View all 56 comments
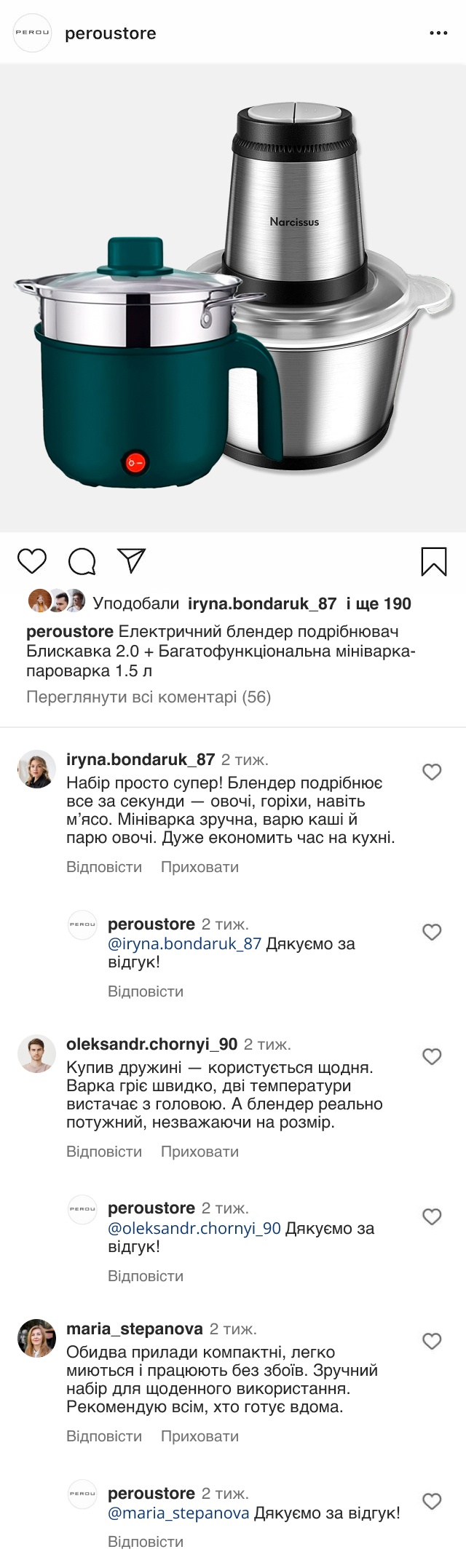This screenshot has height=1568, width=466. (x=149, y=697)
